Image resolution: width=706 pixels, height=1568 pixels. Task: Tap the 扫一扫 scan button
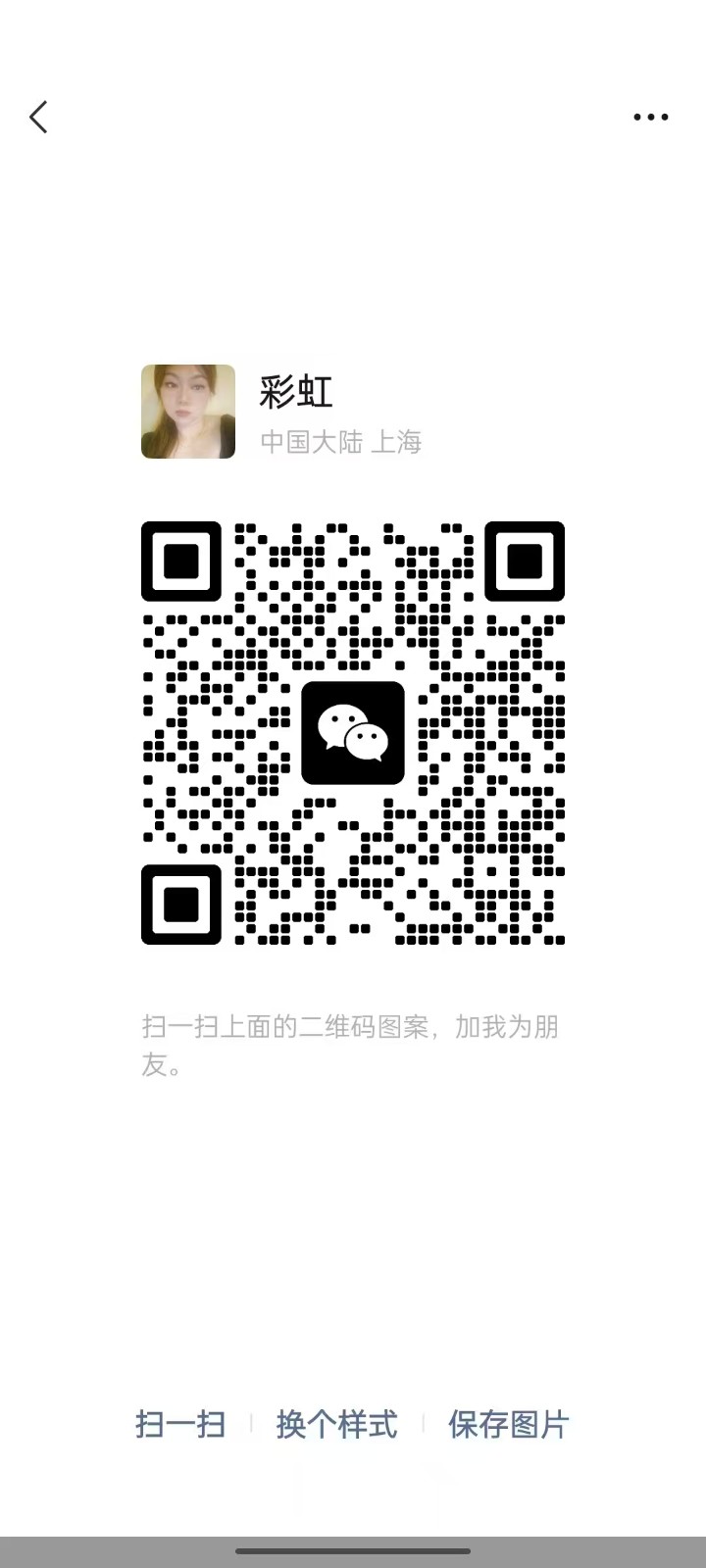pos(180,1424)
